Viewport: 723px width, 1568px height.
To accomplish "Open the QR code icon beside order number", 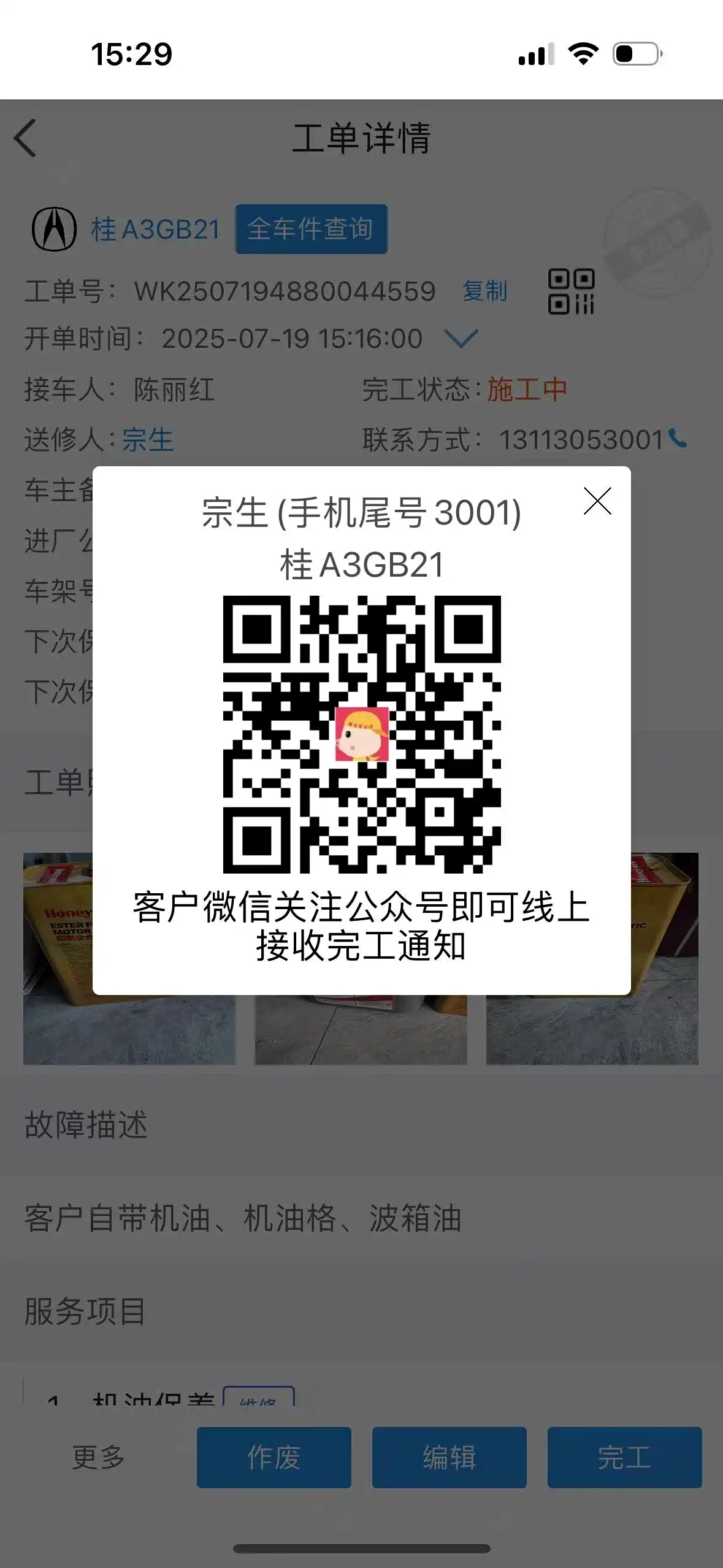I will (x=571, y=291).
